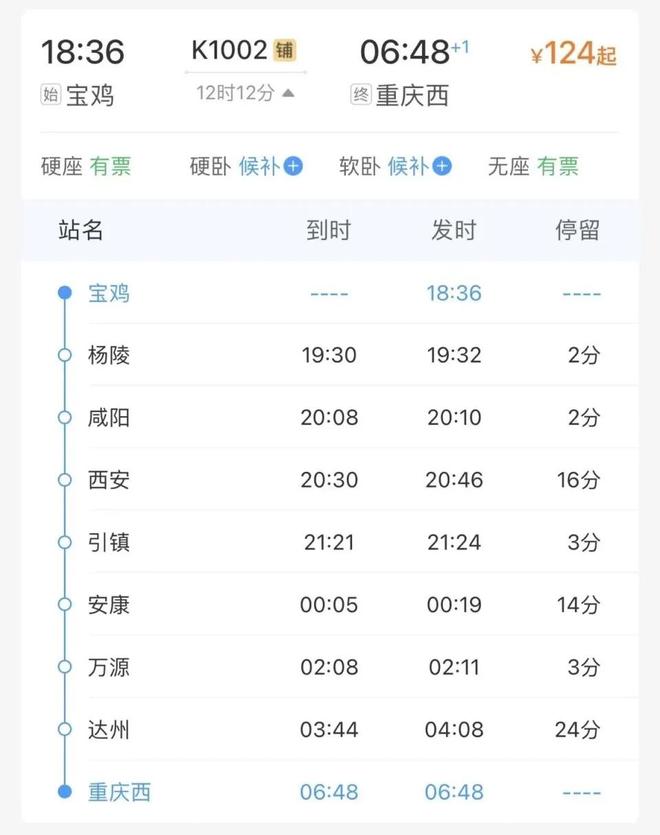
Task: Select the 硬座 有票 seat option
Action: 86,166
